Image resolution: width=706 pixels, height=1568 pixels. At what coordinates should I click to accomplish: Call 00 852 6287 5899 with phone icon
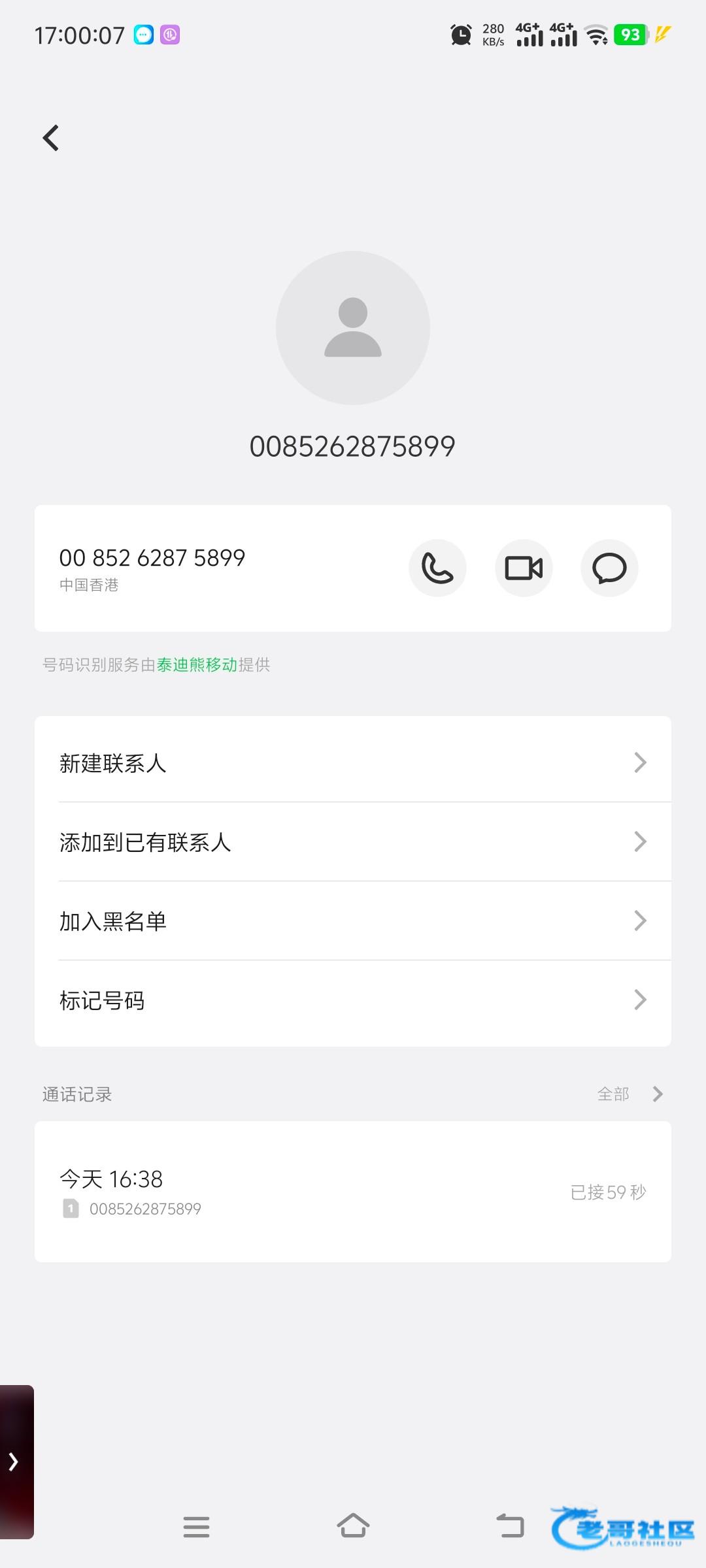click(437, 568)
